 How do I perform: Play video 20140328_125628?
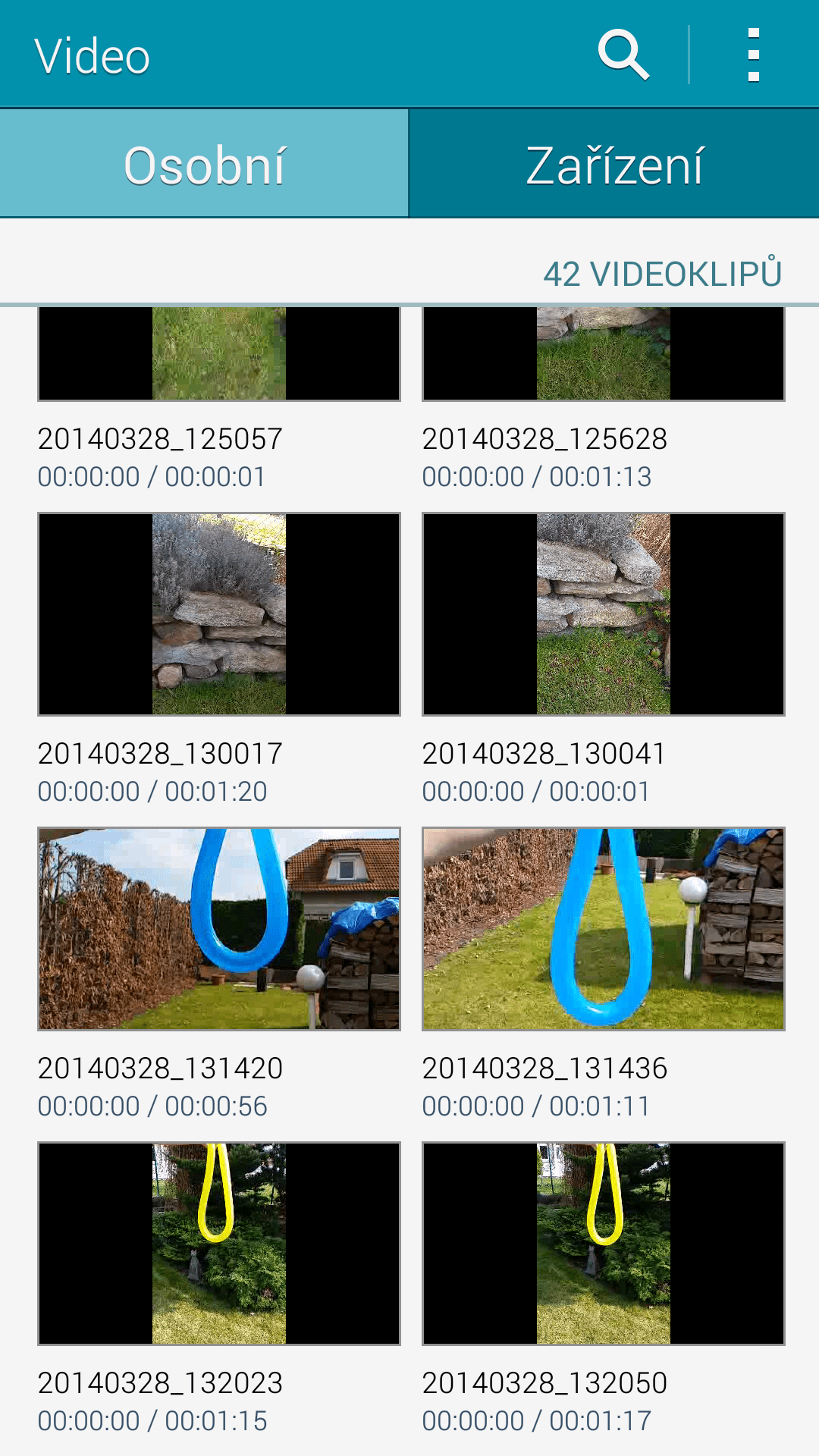(604, 354)
